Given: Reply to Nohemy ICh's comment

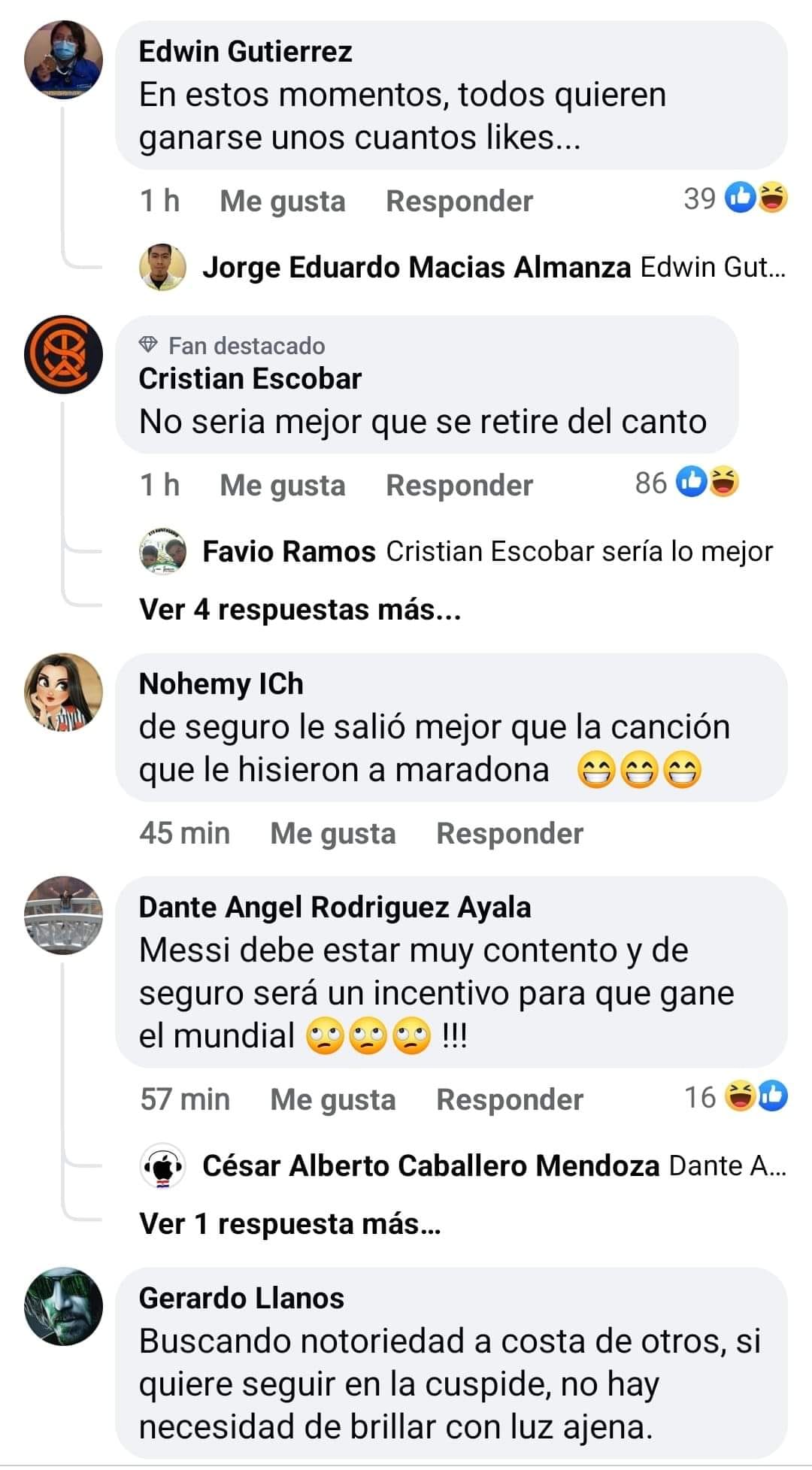Looking at the screenshot, I should [x=509, y=834].
